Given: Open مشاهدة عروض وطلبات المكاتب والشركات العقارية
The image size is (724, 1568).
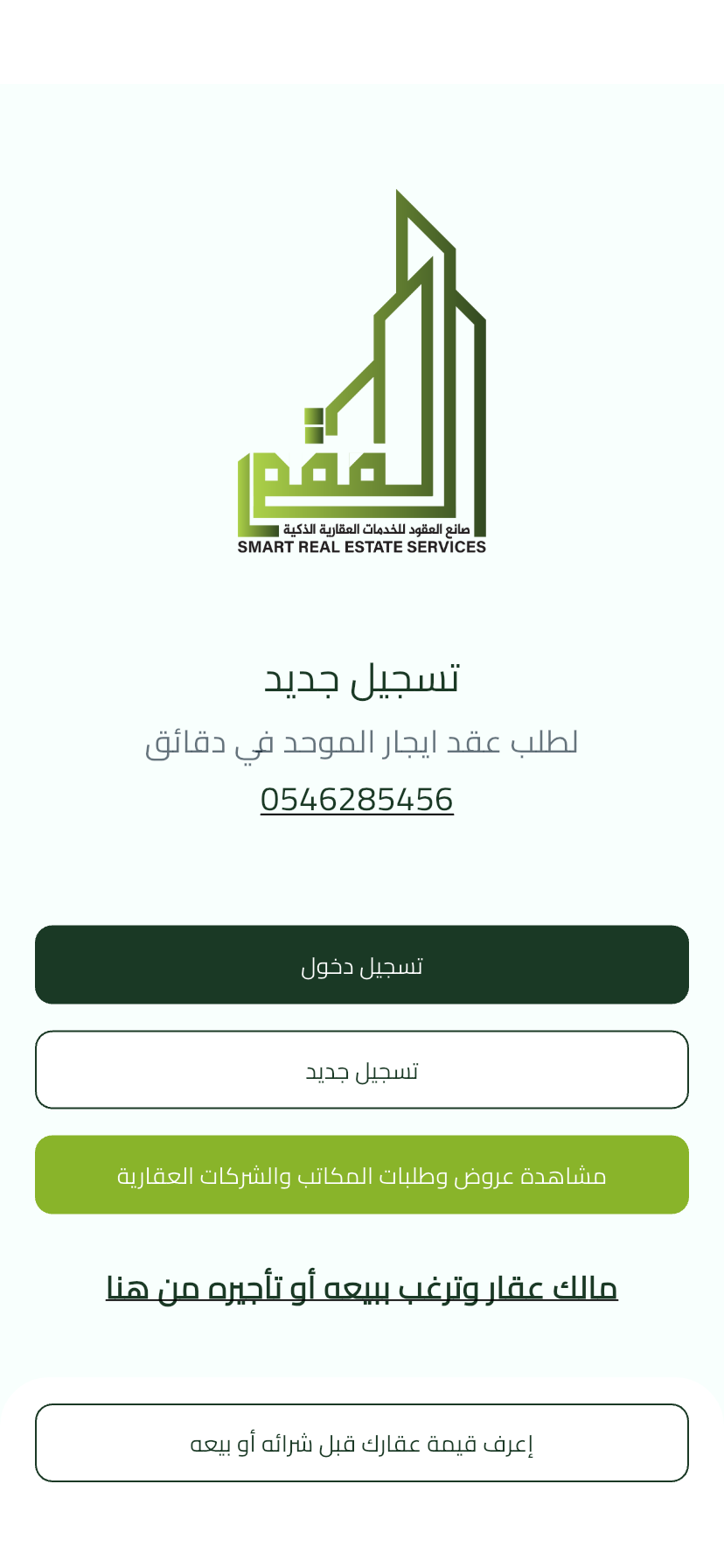Looking at the screenshot, I should [362, 1174].
